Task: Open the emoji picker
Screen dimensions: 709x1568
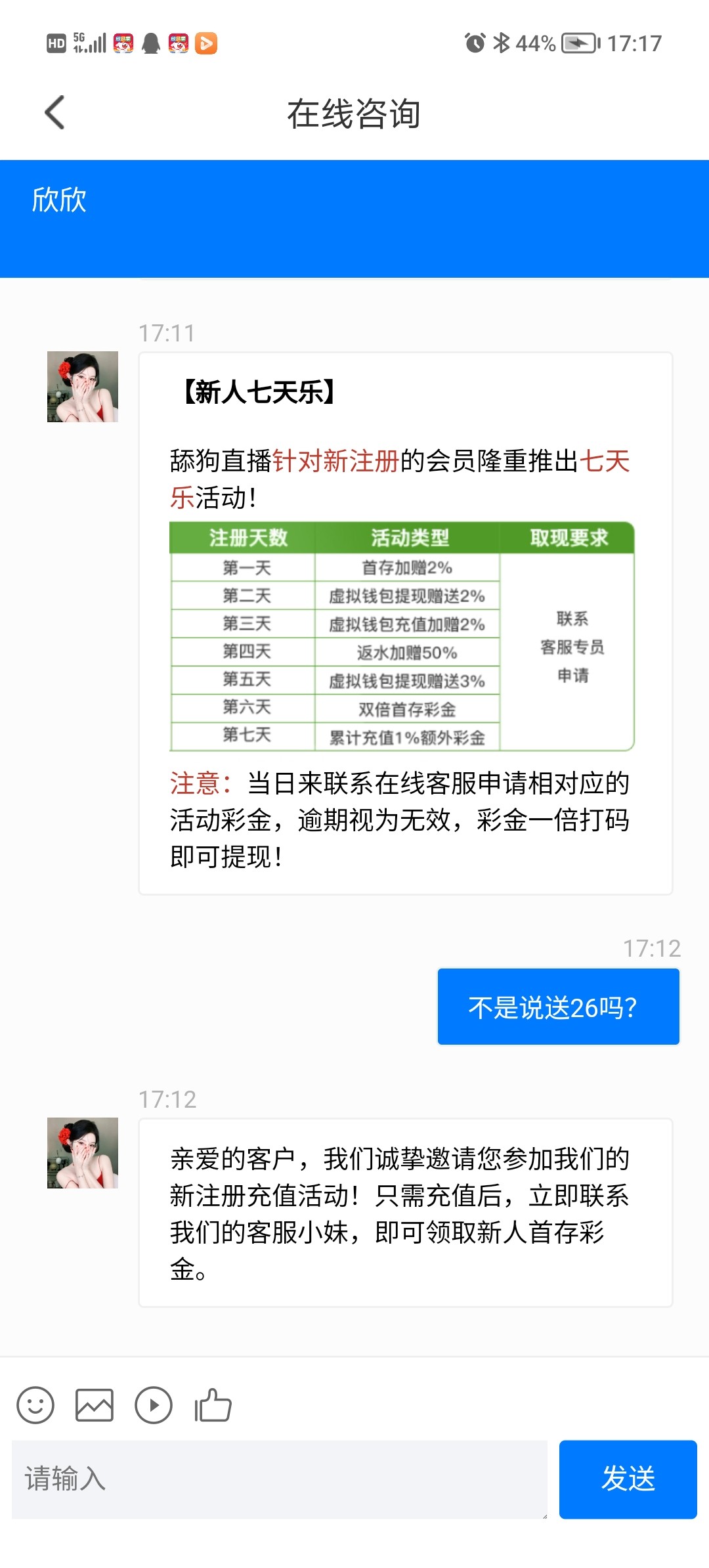Action: point(35,1405)
